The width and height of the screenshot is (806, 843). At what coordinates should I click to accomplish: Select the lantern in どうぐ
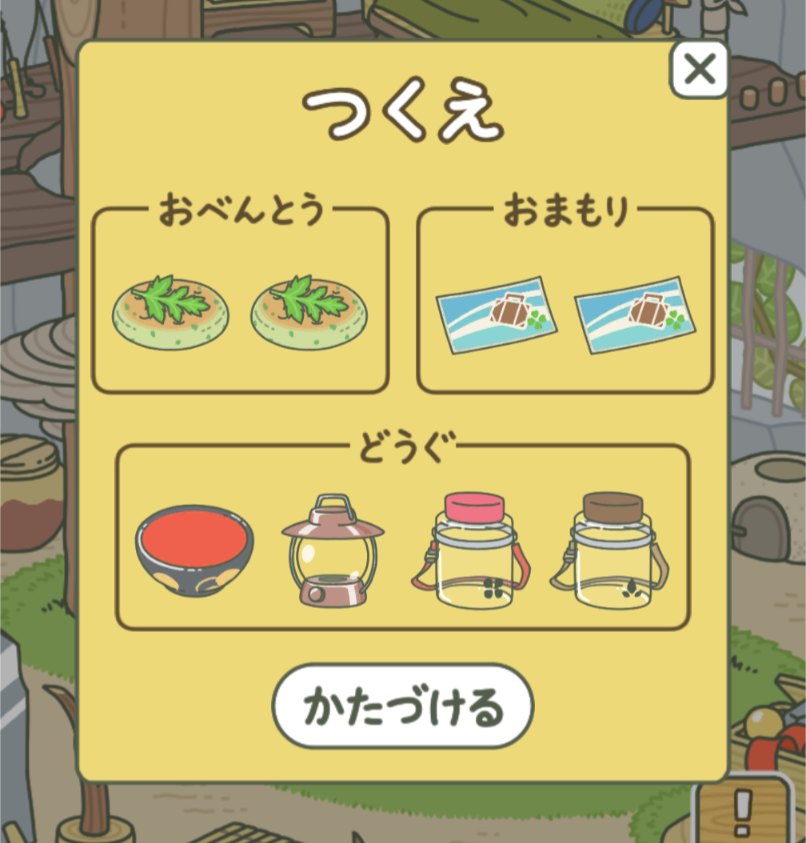332,551
